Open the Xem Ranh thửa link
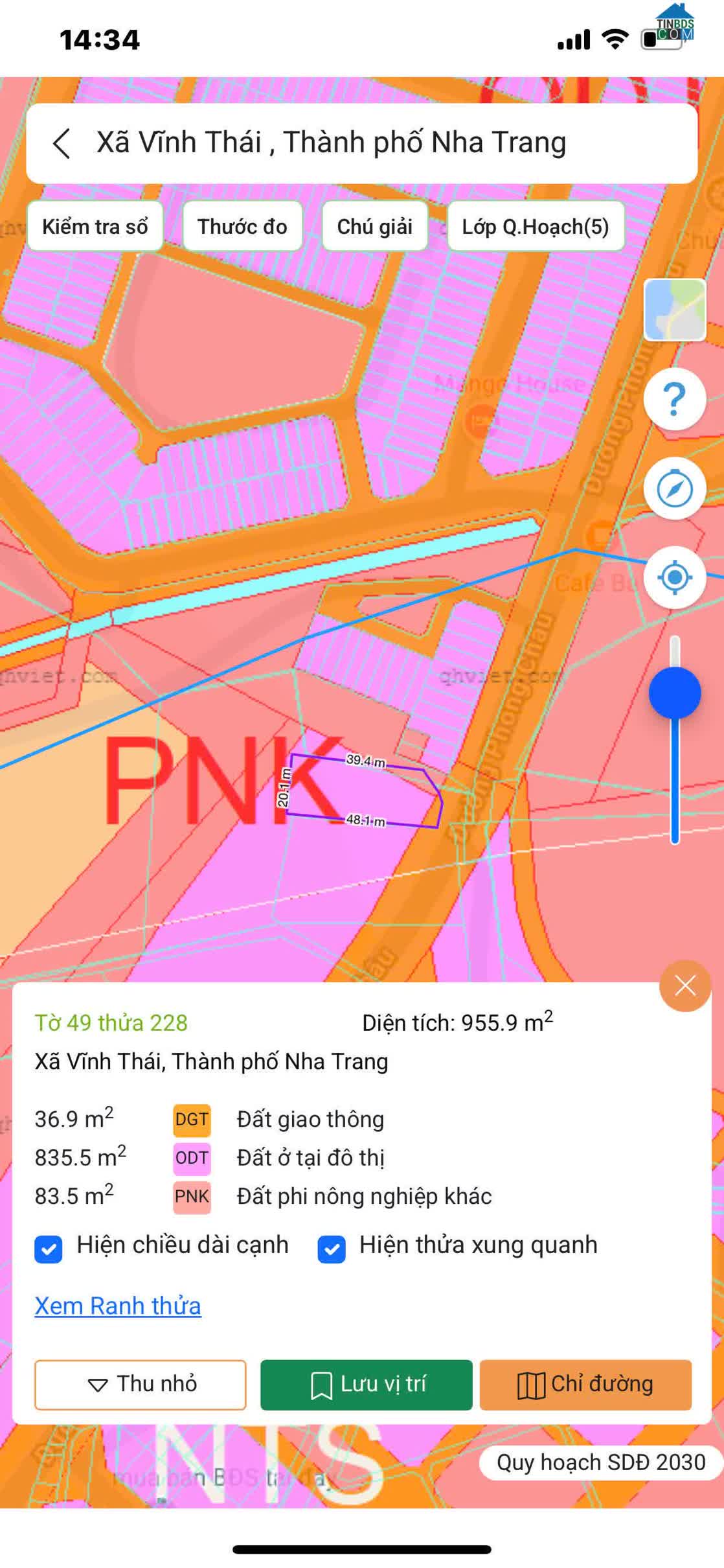 click(x=118, y=1306)
